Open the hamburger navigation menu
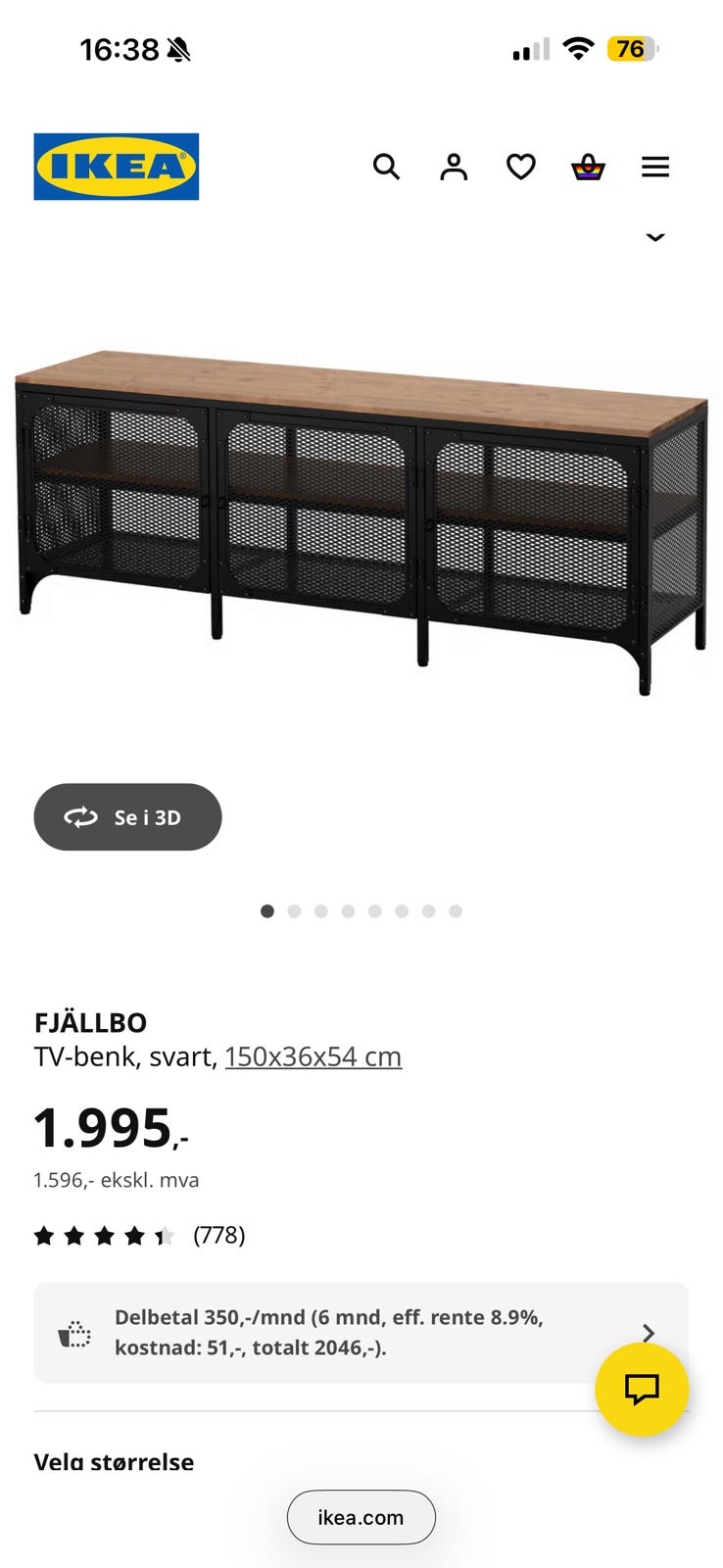The image size is (723, 1568). pos(654,167)
